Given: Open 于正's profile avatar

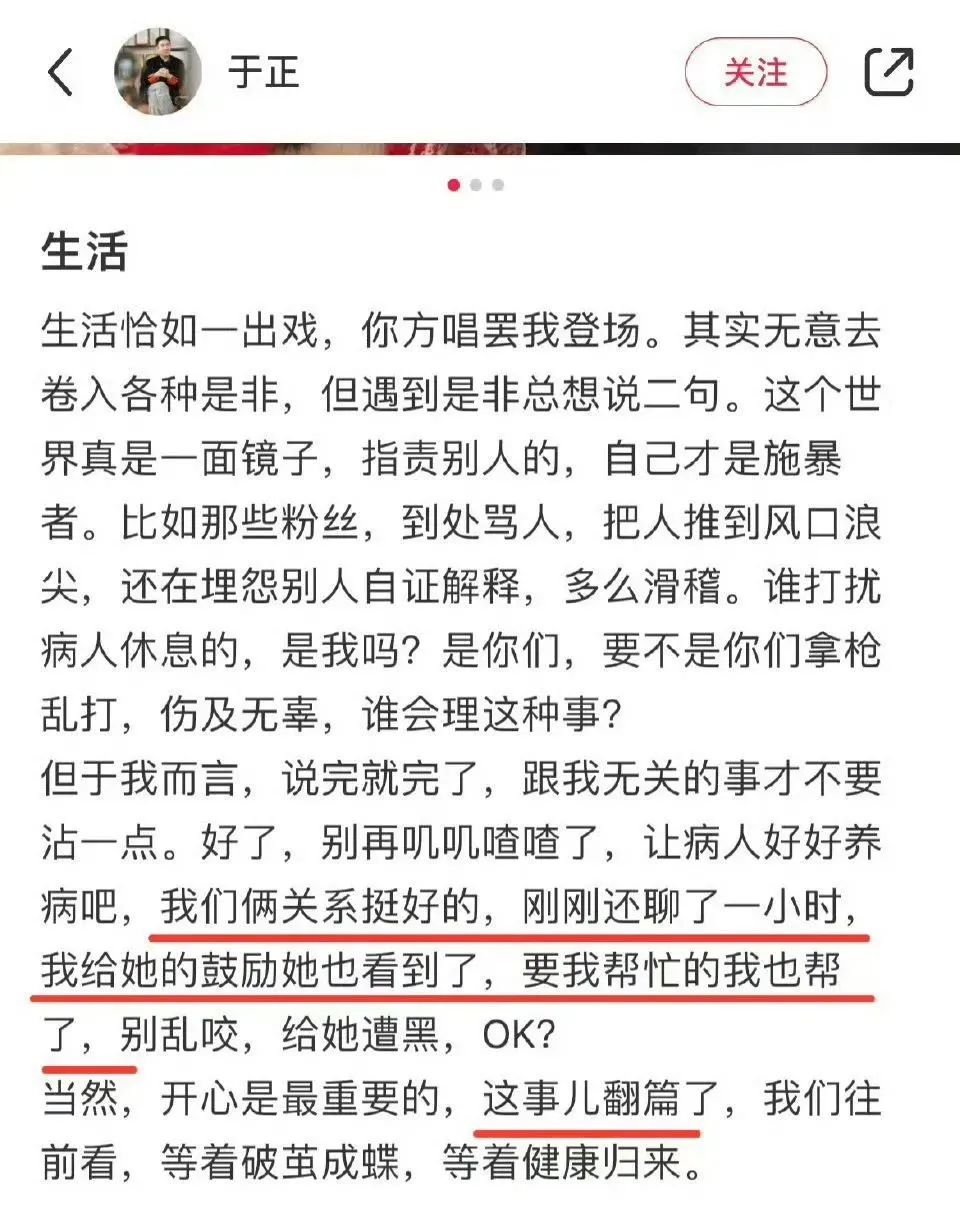Looking at the screenshot, I should (157, 72).
